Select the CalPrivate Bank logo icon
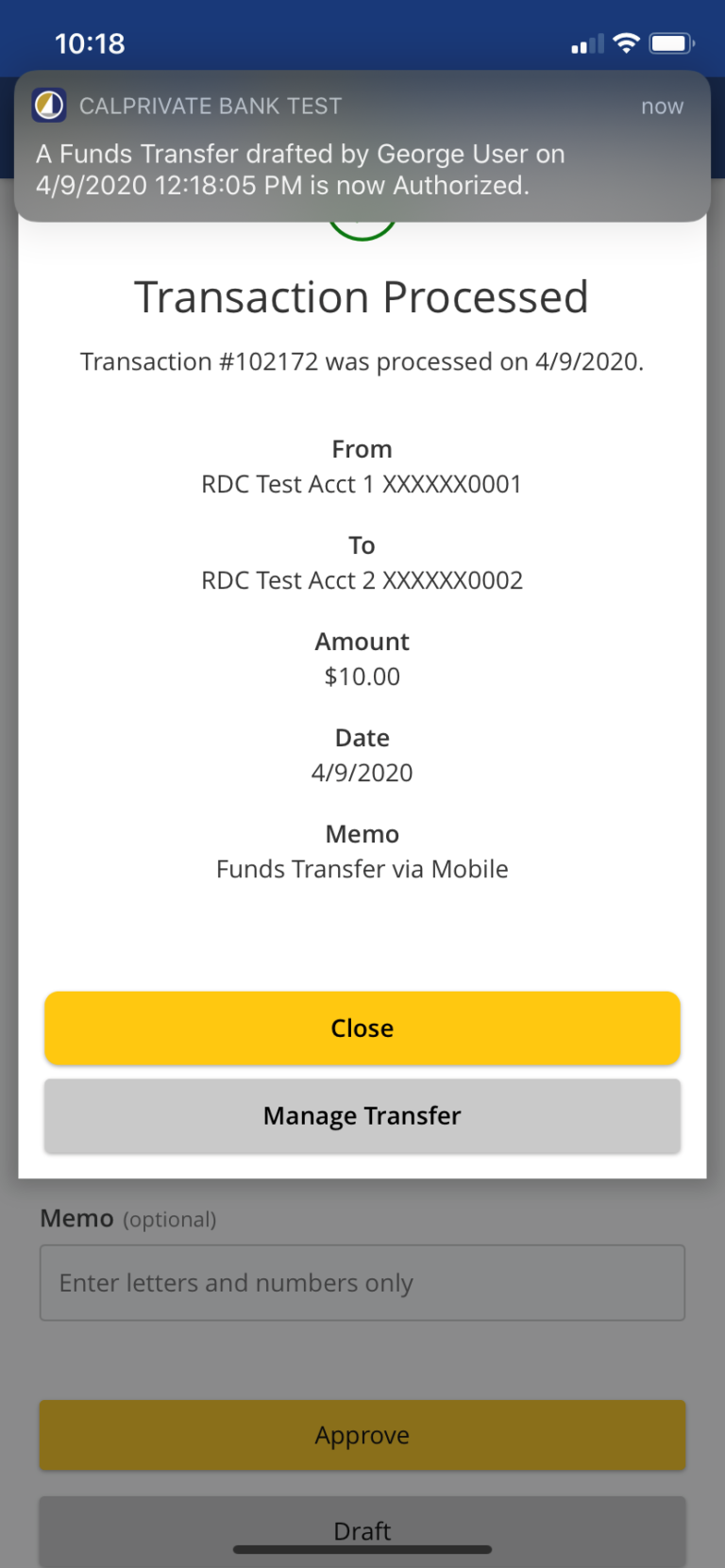 (x=48, y=106)
